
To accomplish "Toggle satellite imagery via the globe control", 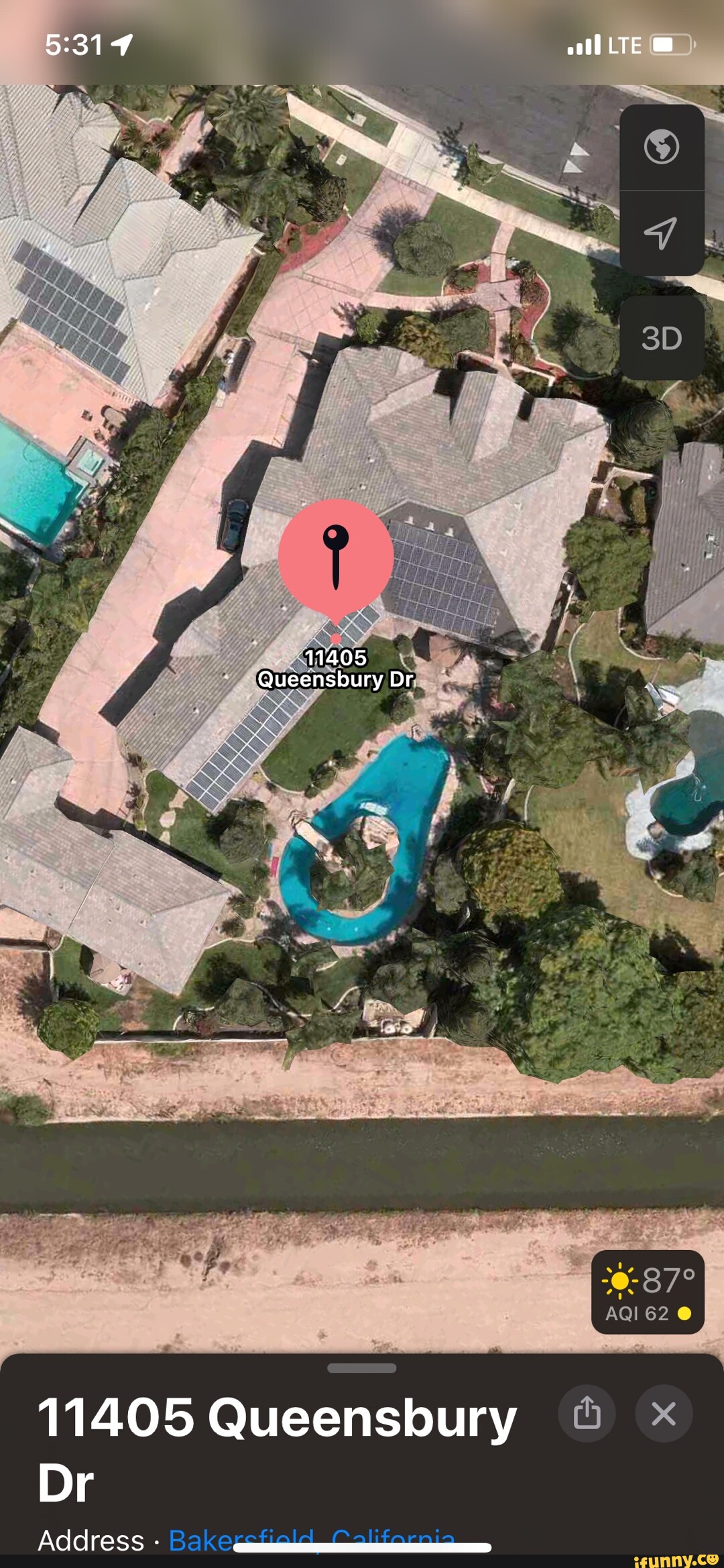I will point(662,146).
